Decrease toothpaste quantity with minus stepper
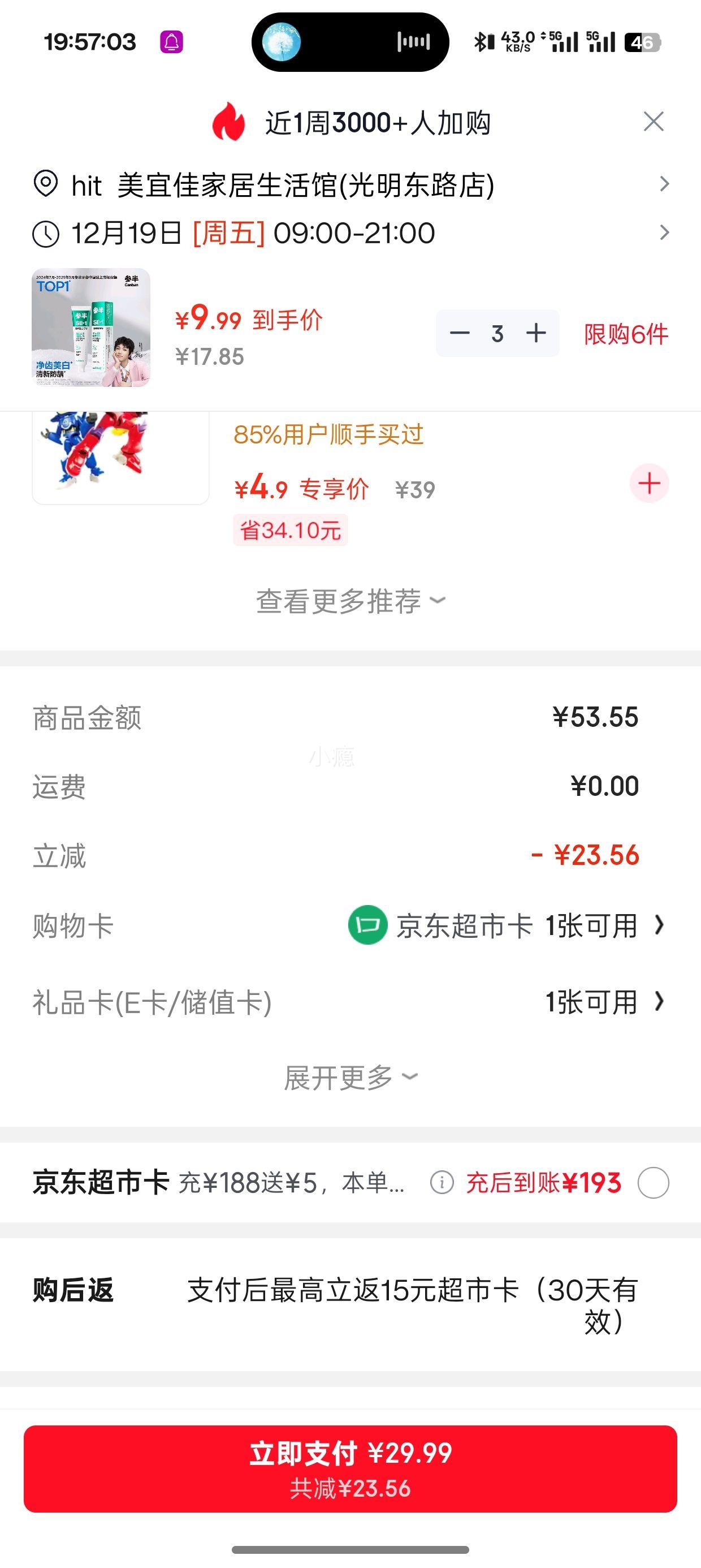Screen dimensions: 701x1568 click(461, 334)
